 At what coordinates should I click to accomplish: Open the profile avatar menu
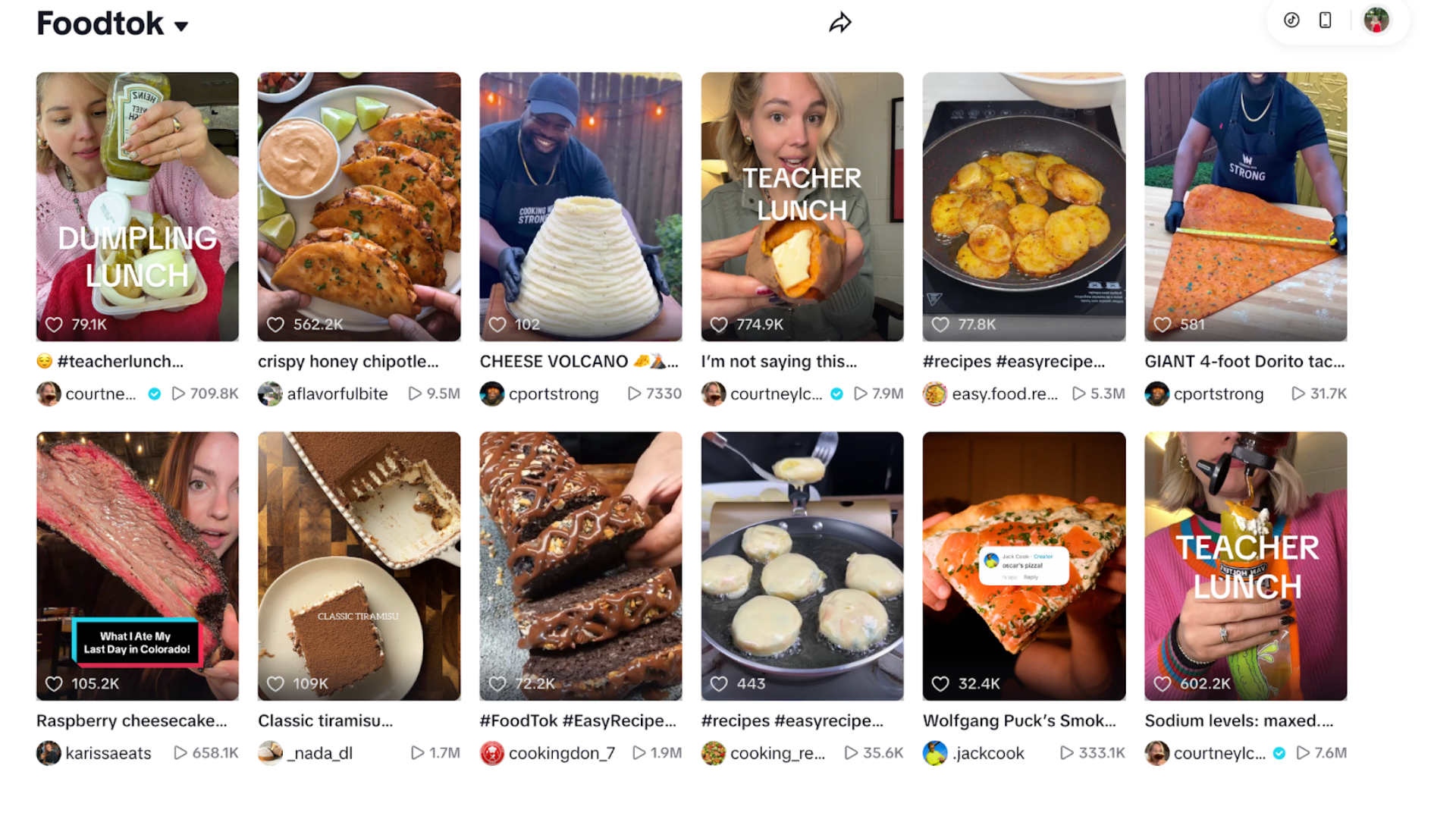[x=1376, y=20]
